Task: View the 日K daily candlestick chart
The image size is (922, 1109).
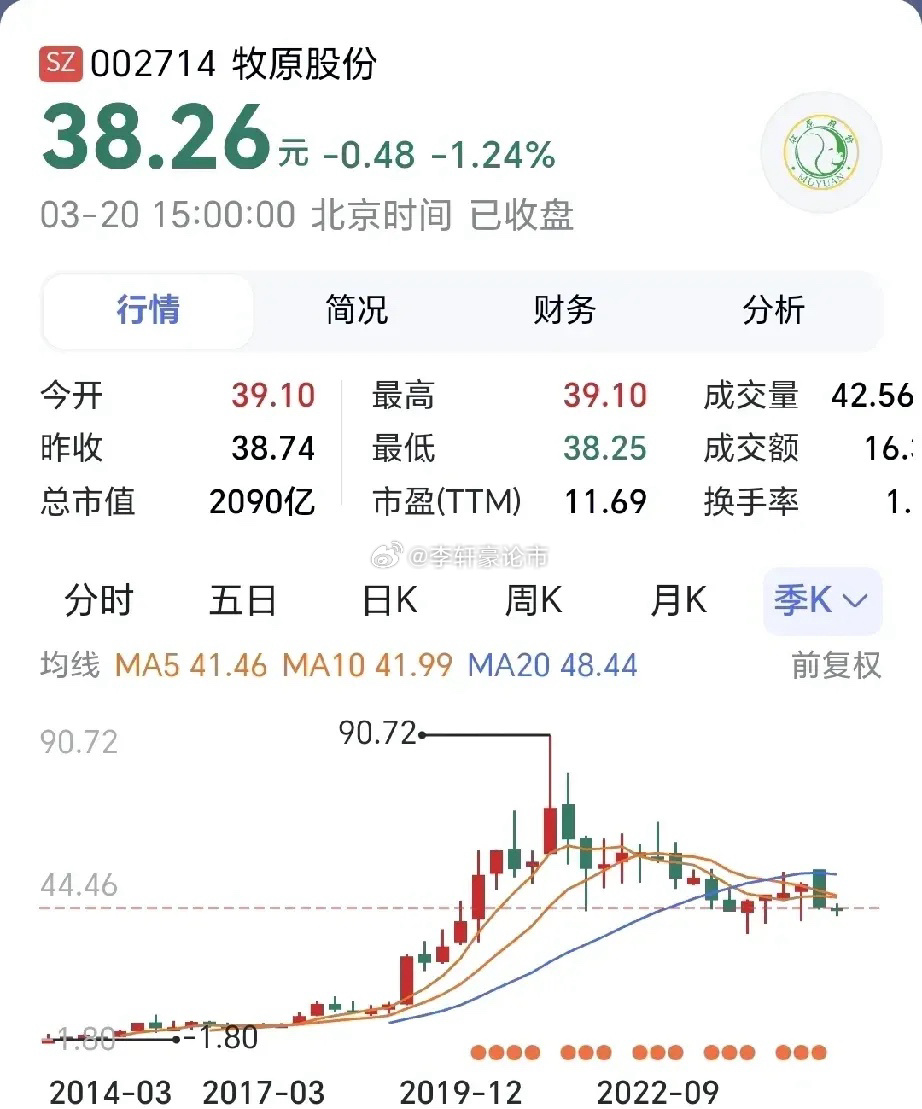Action: coord(389,601)
